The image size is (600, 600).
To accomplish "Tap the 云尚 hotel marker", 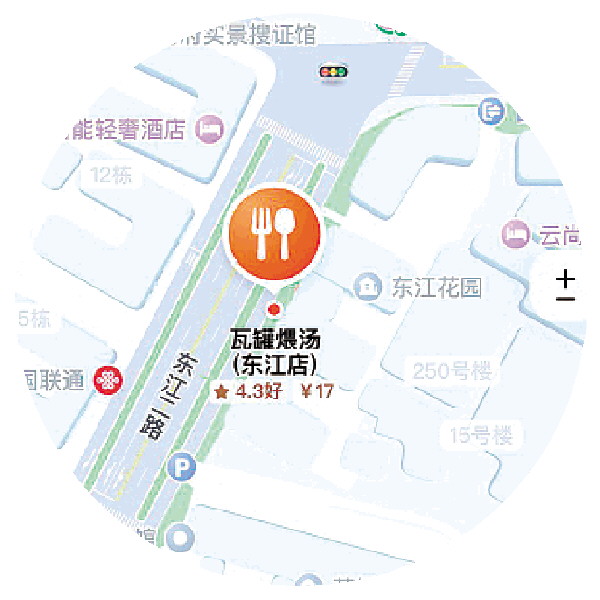I will pos(516,235).
